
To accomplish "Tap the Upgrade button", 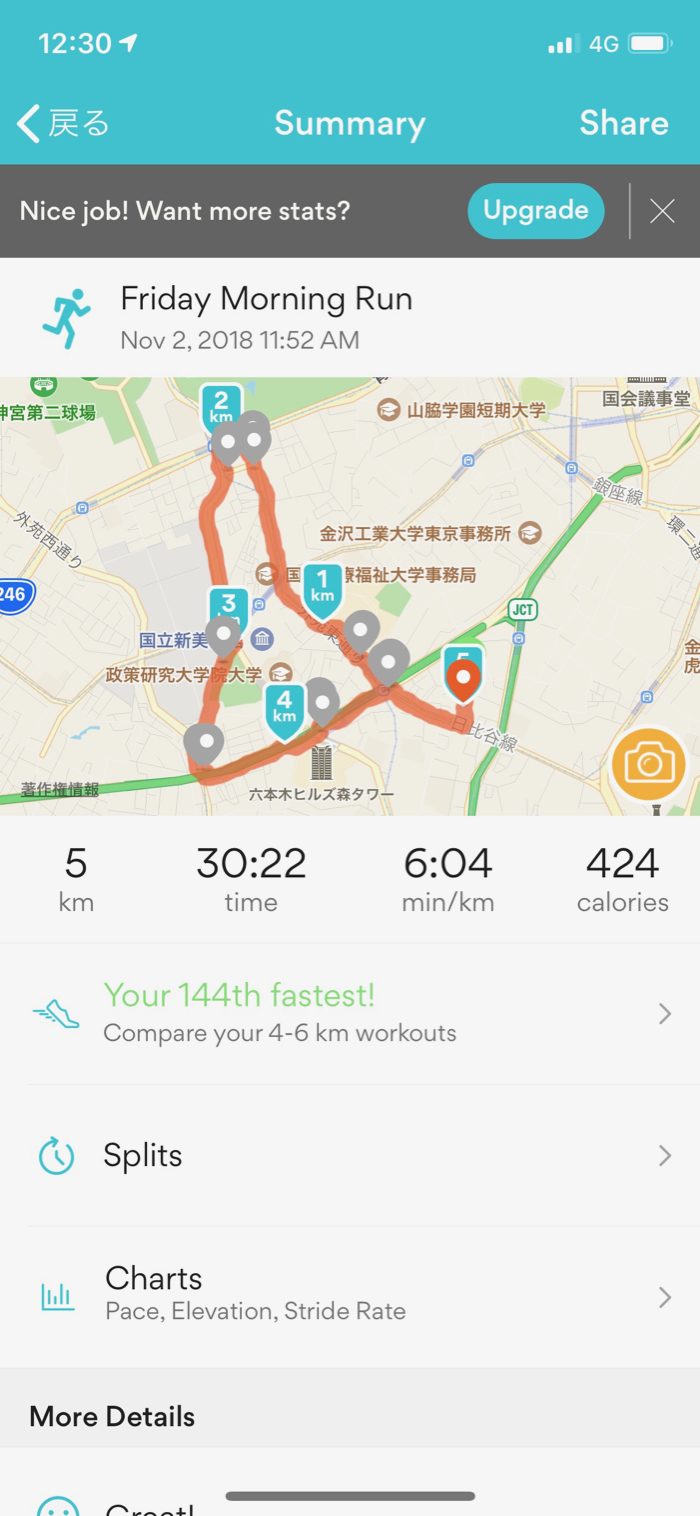I will tap(535, 211).
